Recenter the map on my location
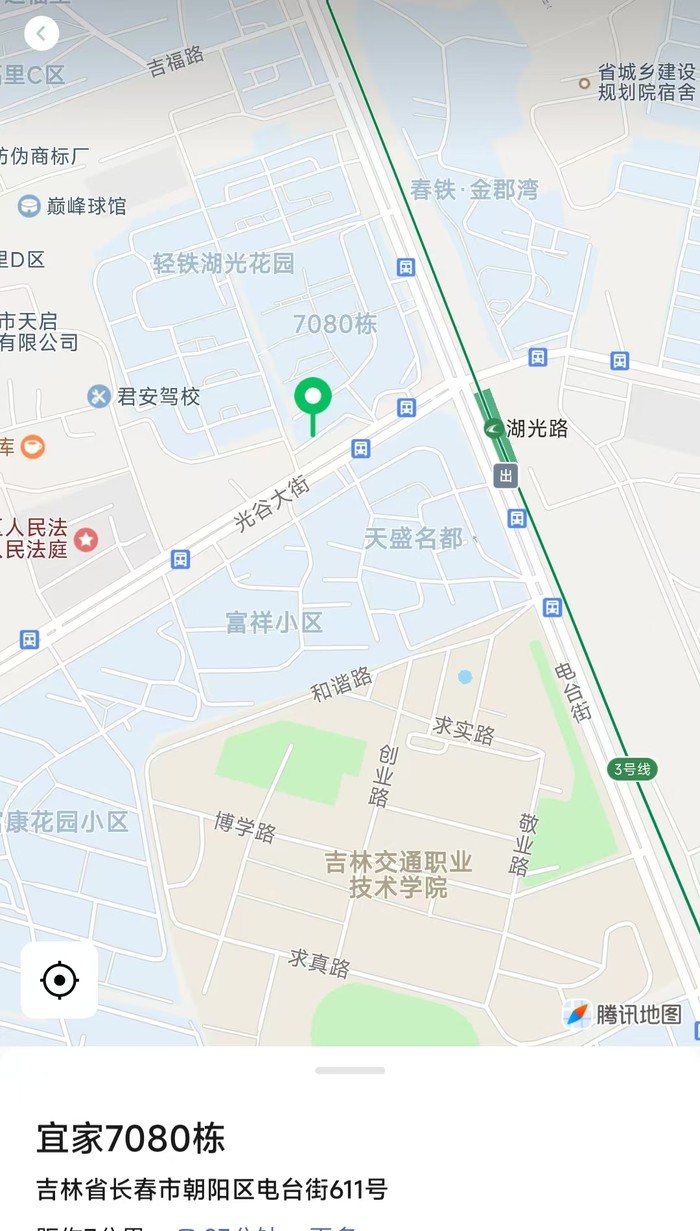This screenshot has height=1231, width=700. click(x=59, y=980)
